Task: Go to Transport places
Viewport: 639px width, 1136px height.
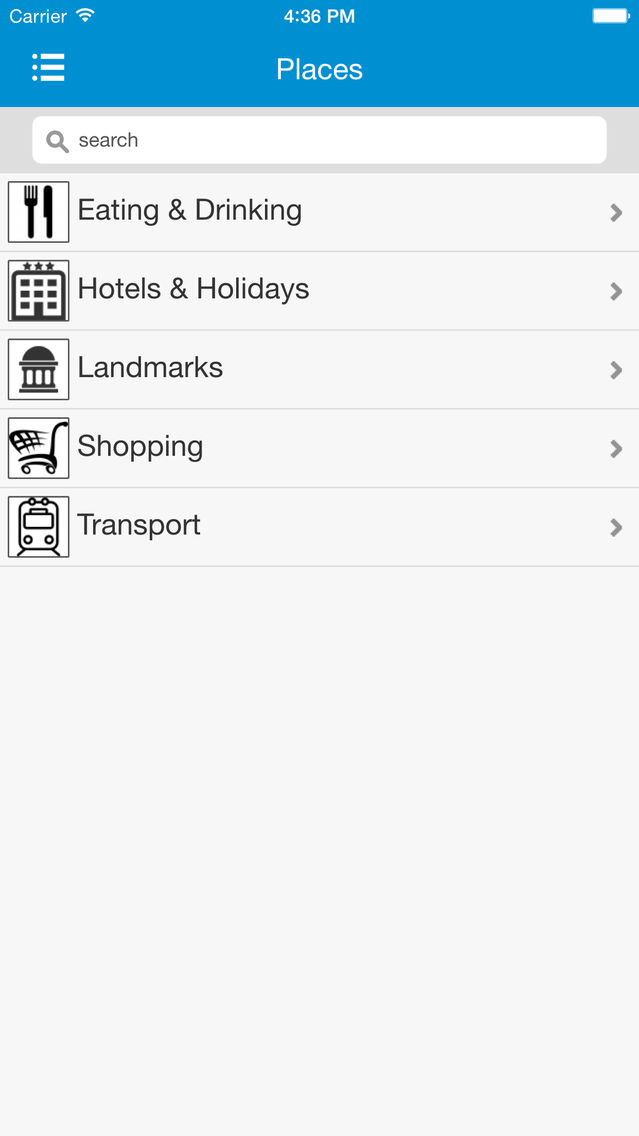Action: coord(319,527)
